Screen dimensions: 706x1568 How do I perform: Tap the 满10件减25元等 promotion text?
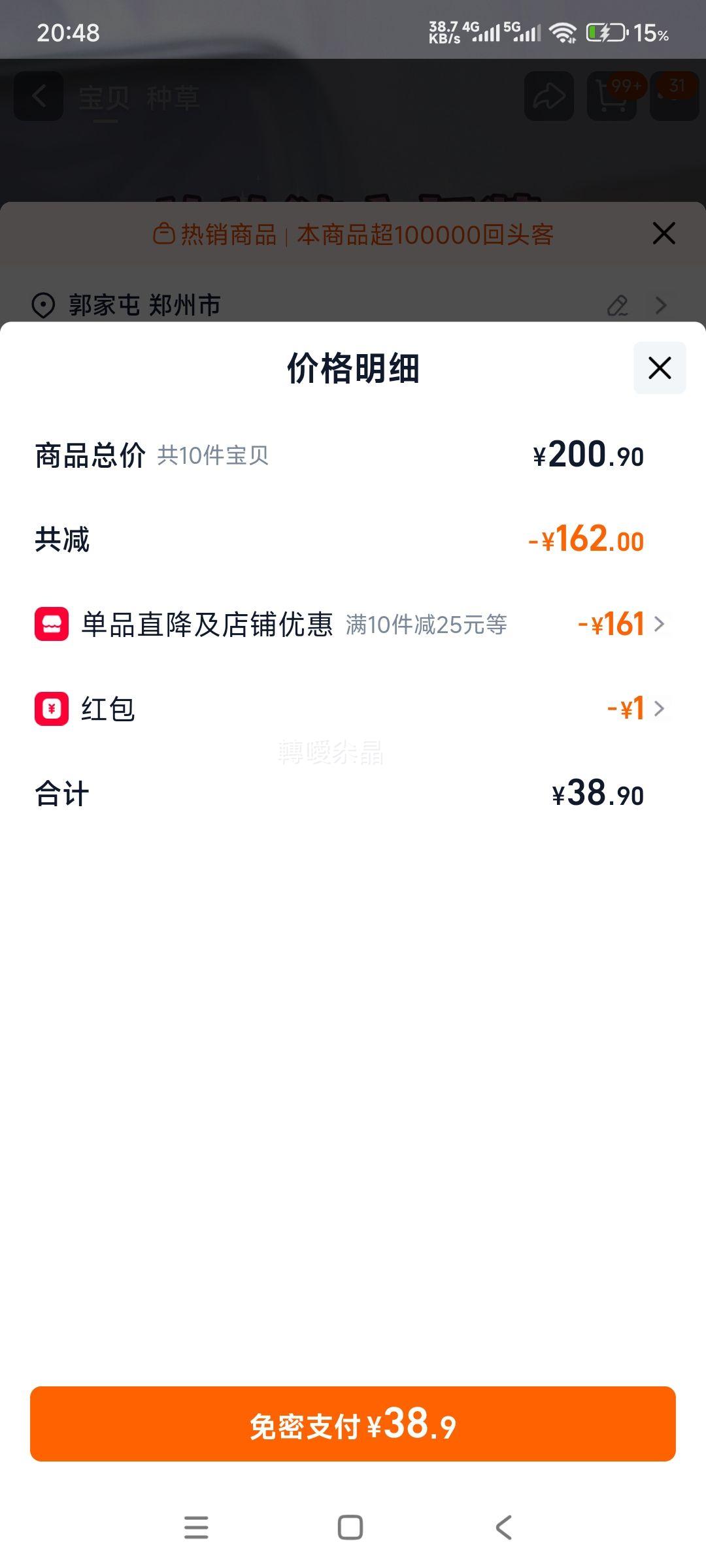426,624
